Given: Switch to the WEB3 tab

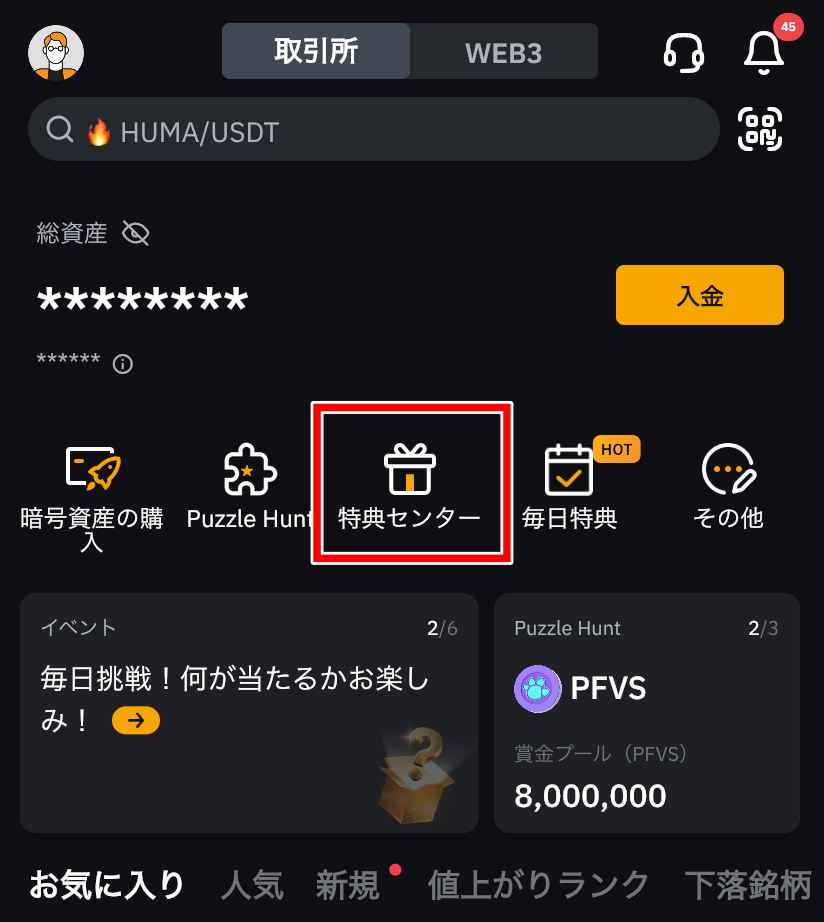Looking at the screenshot, I should (x=503, y=52).
